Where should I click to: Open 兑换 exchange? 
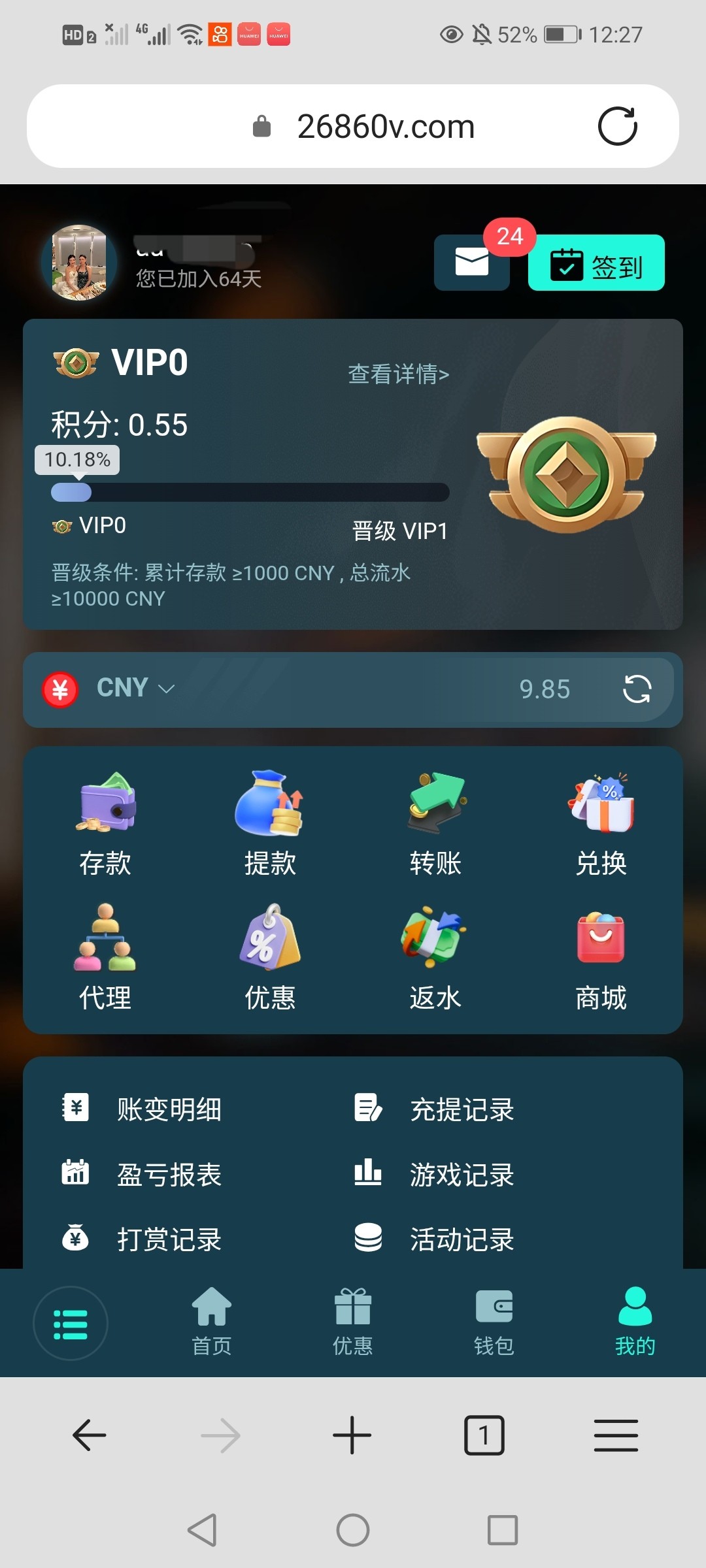pos(601,825)
